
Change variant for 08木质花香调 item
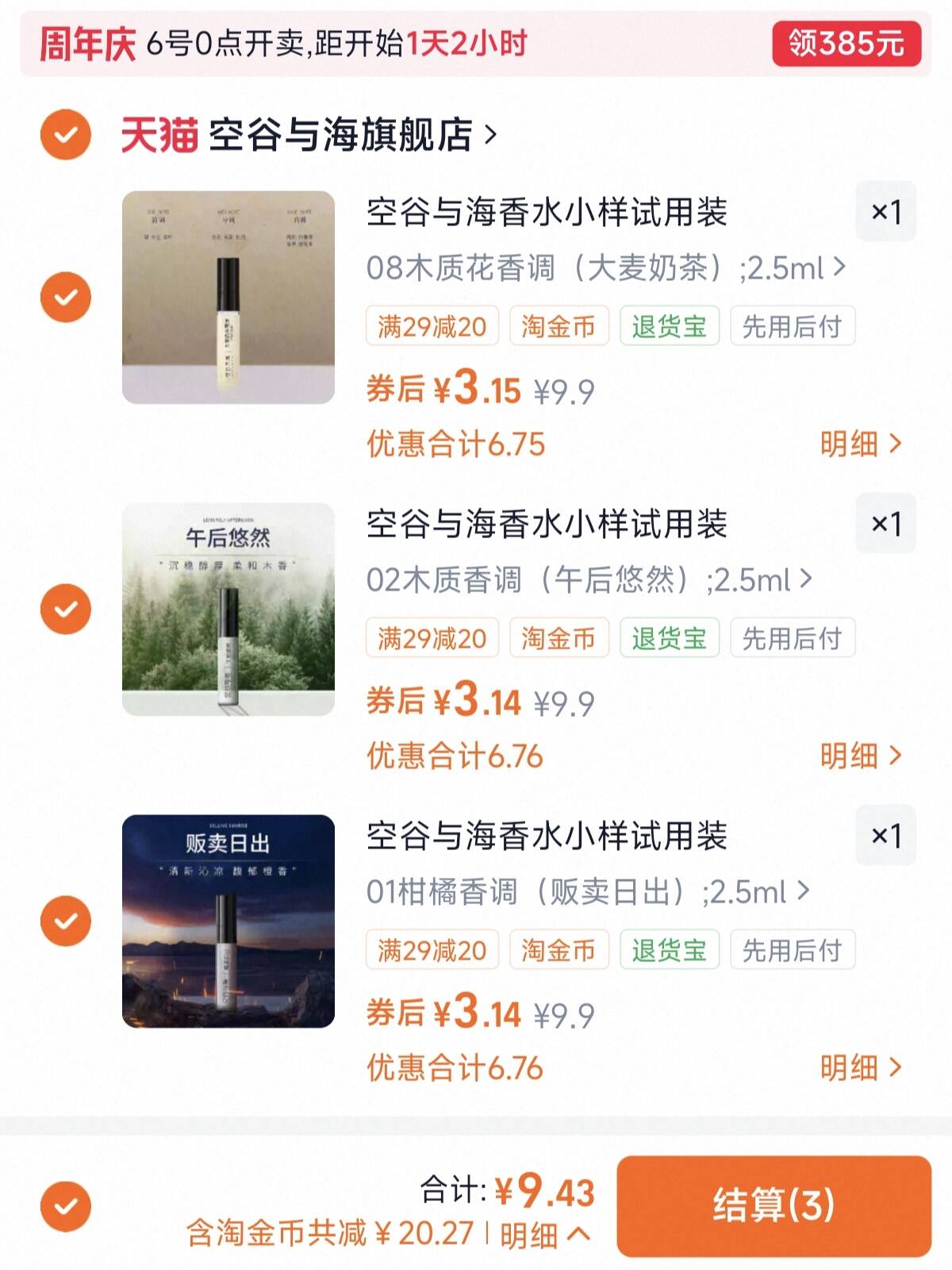606,268
